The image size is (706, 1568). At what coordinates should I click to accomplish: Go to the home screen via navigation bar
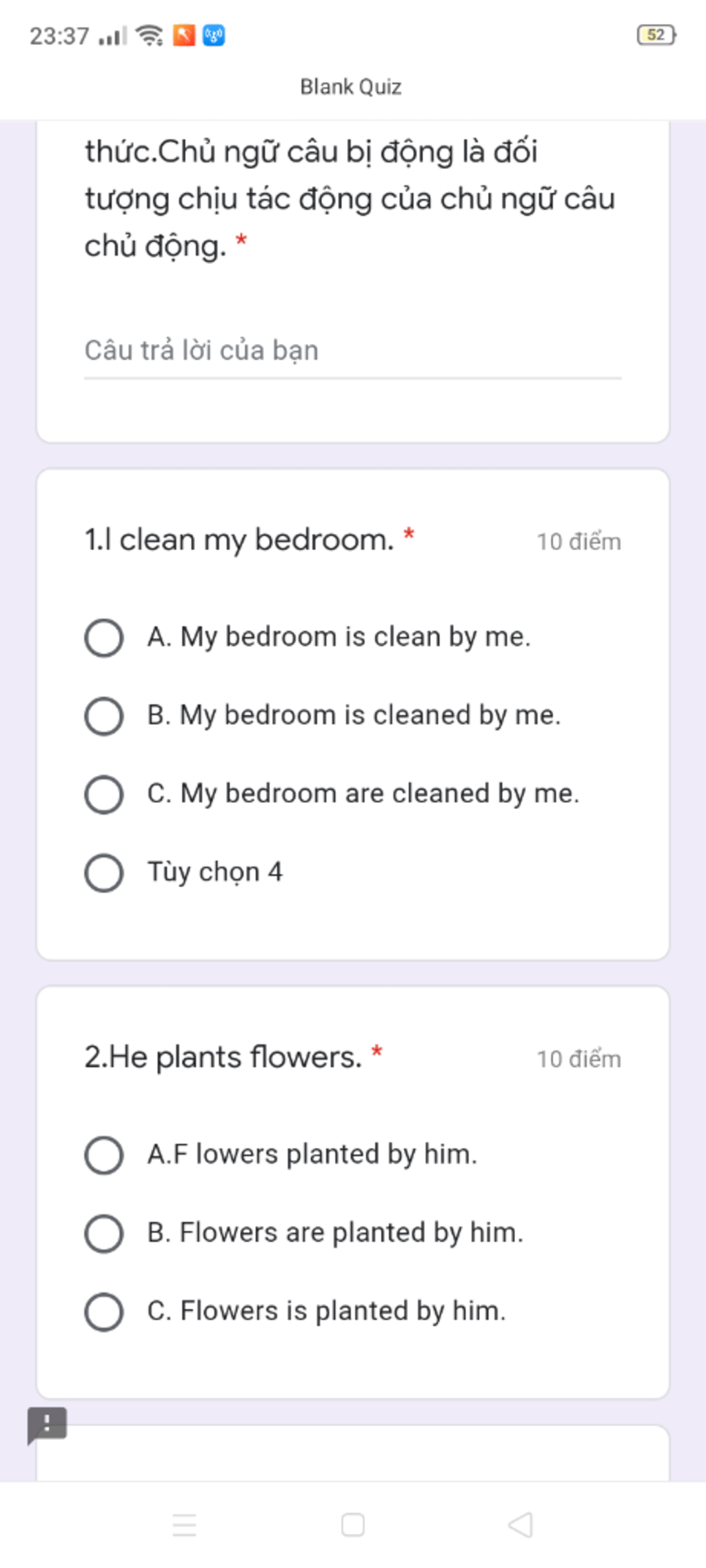(353, 1525)
